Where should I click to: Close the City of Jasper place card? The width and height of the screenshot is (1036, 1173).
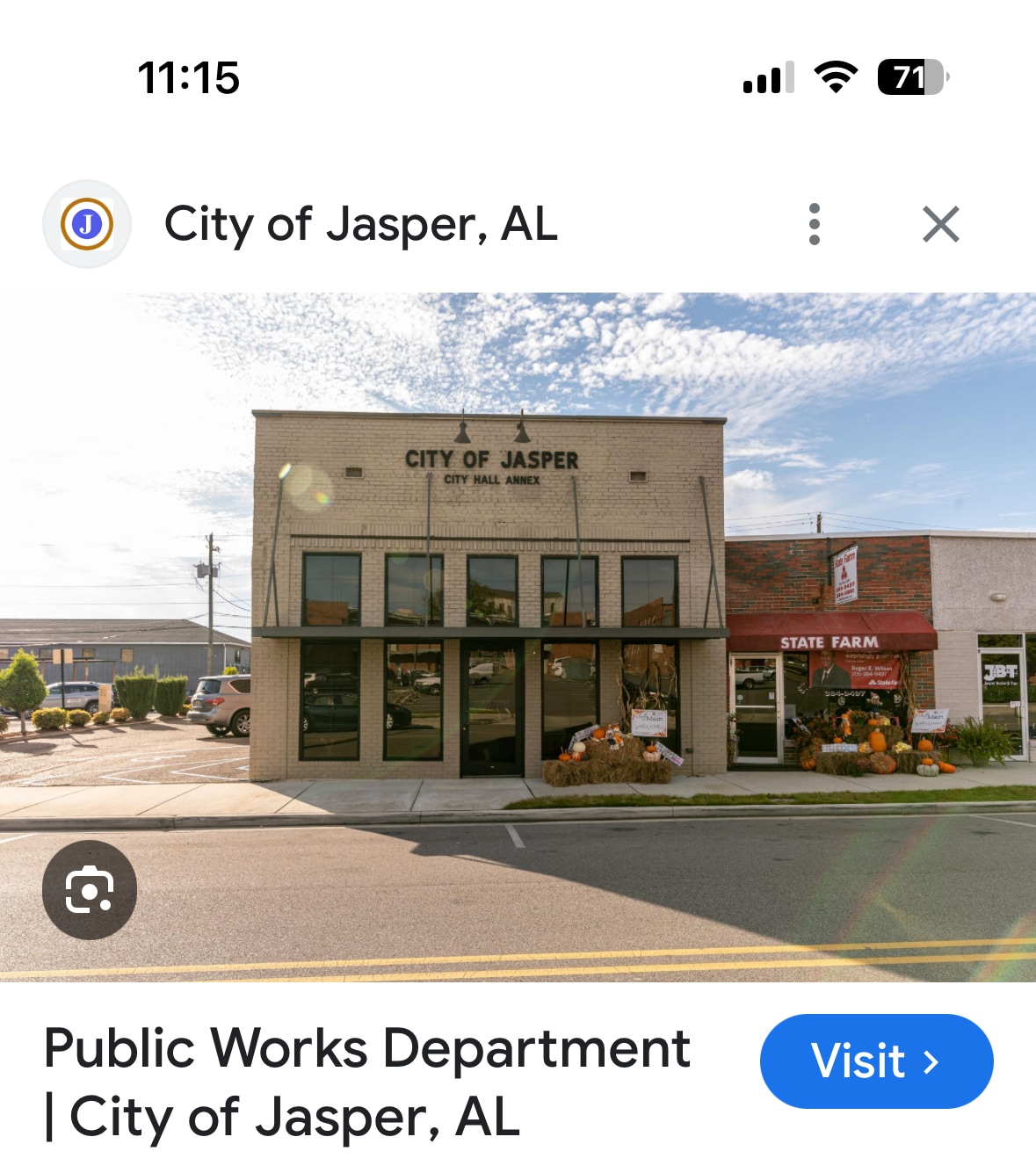tap(940, 223)
